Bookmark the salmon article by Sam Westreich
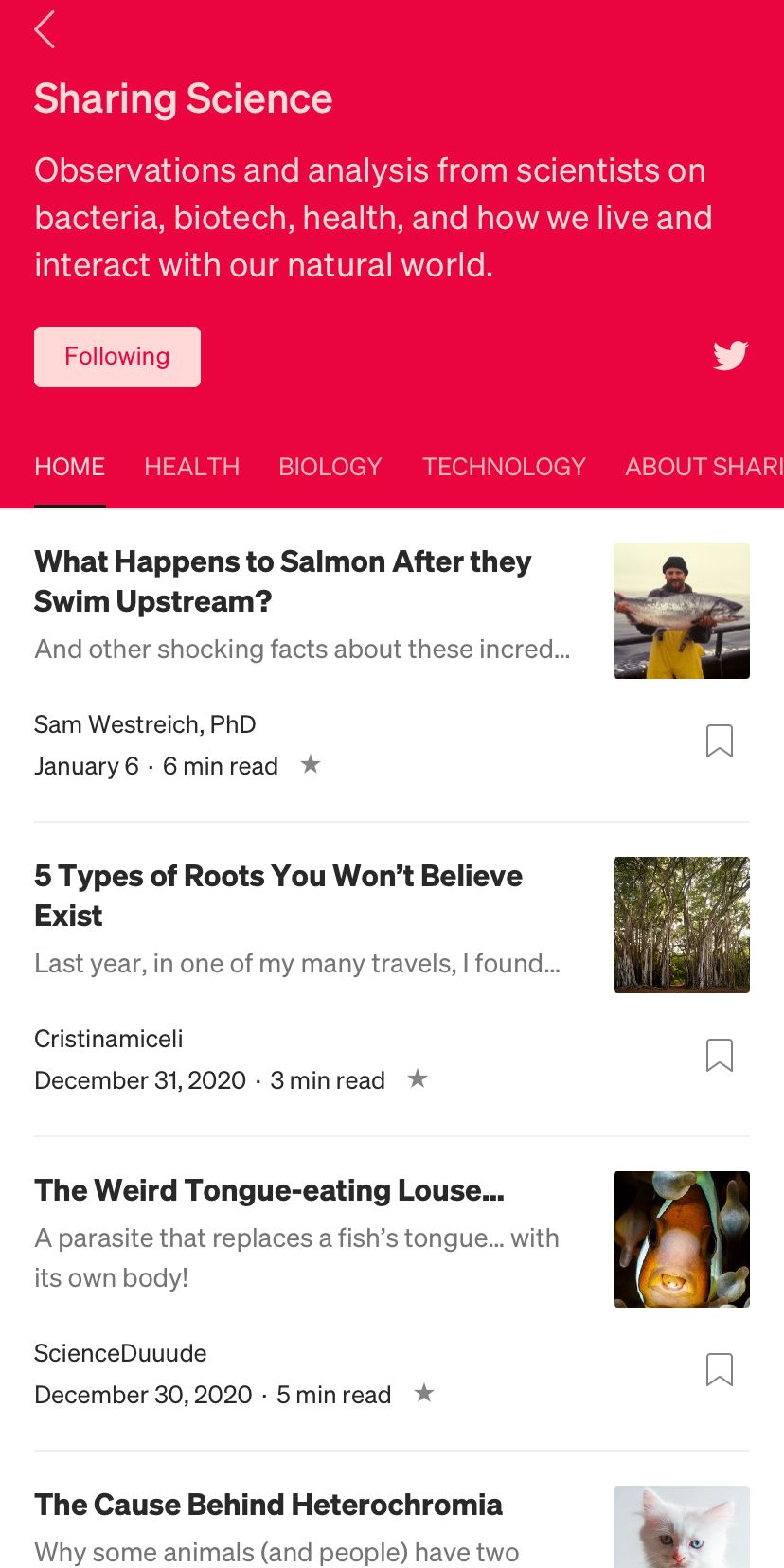This screenshot has width=784, height=1568. 720,741
